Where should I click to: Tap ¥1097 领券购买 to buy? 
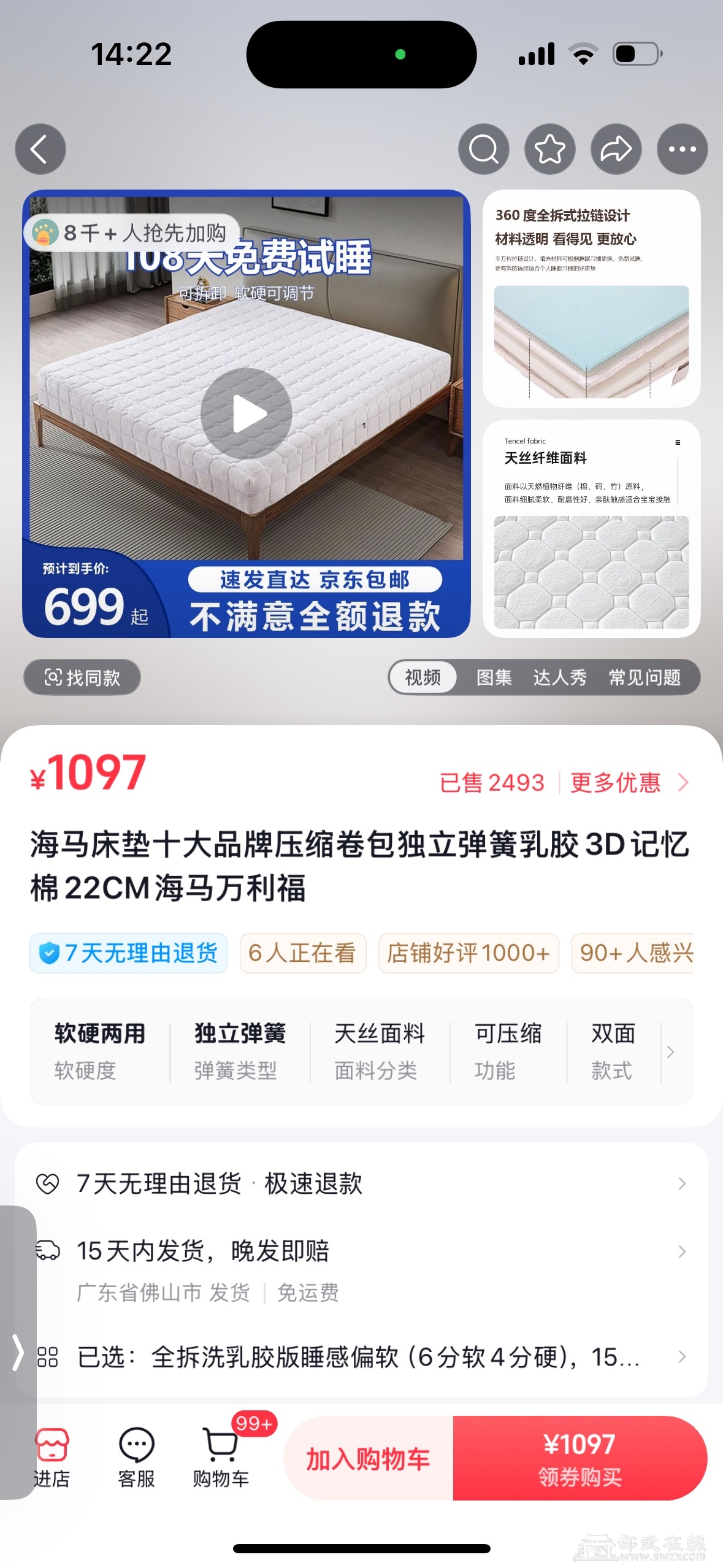click(x=580, y=1458)
